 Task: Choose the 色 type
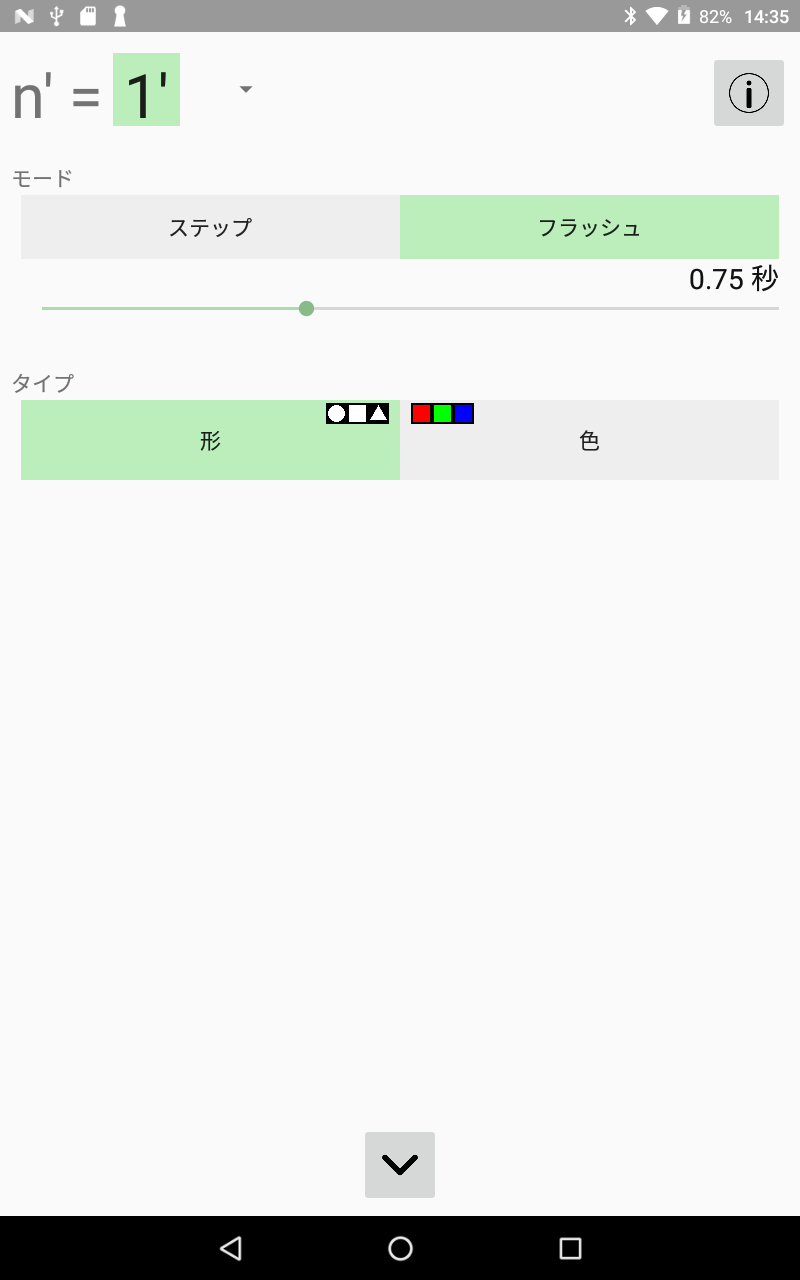[x=589, y=440]
